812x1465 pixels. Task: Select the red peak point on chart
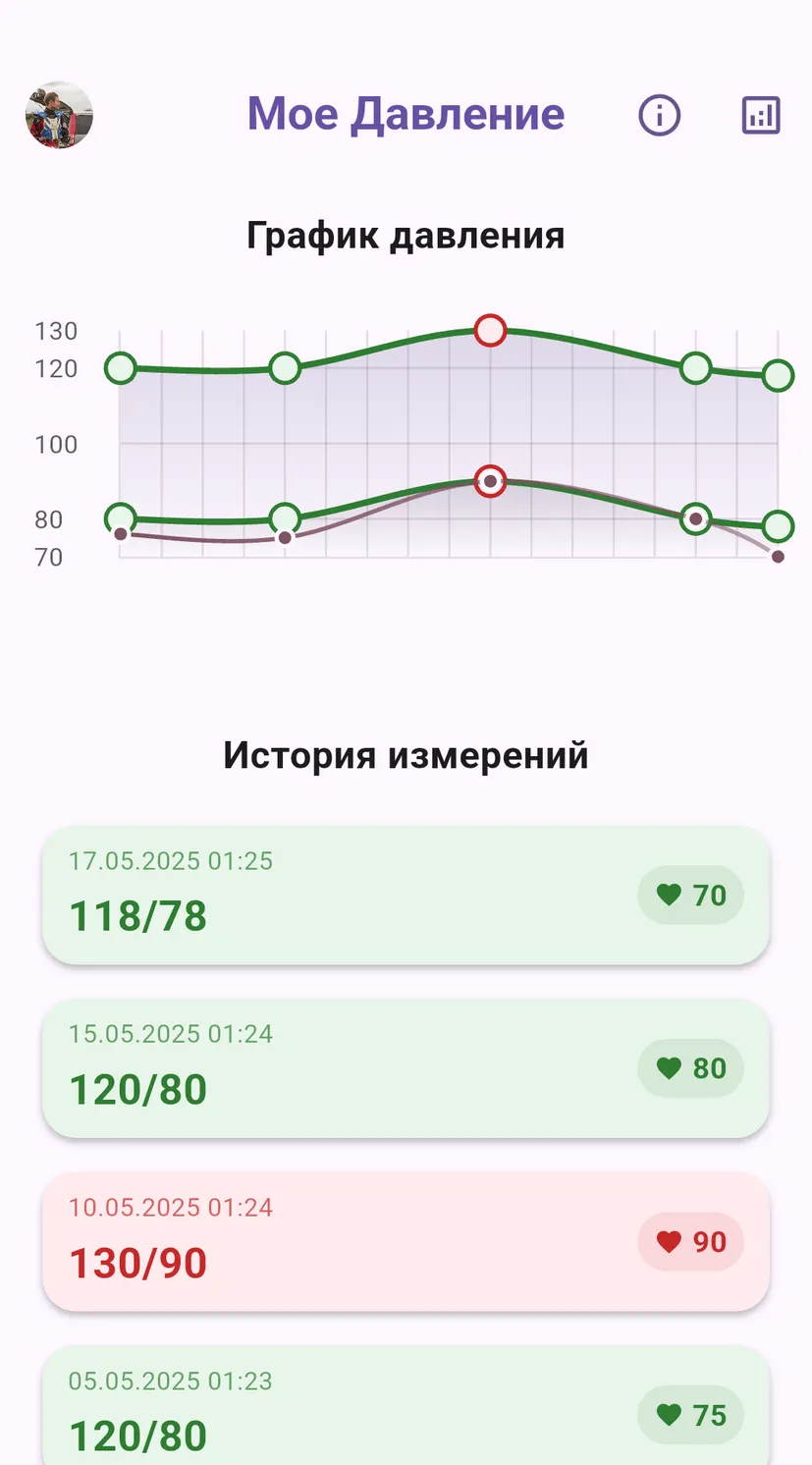[x=490, y=331]
